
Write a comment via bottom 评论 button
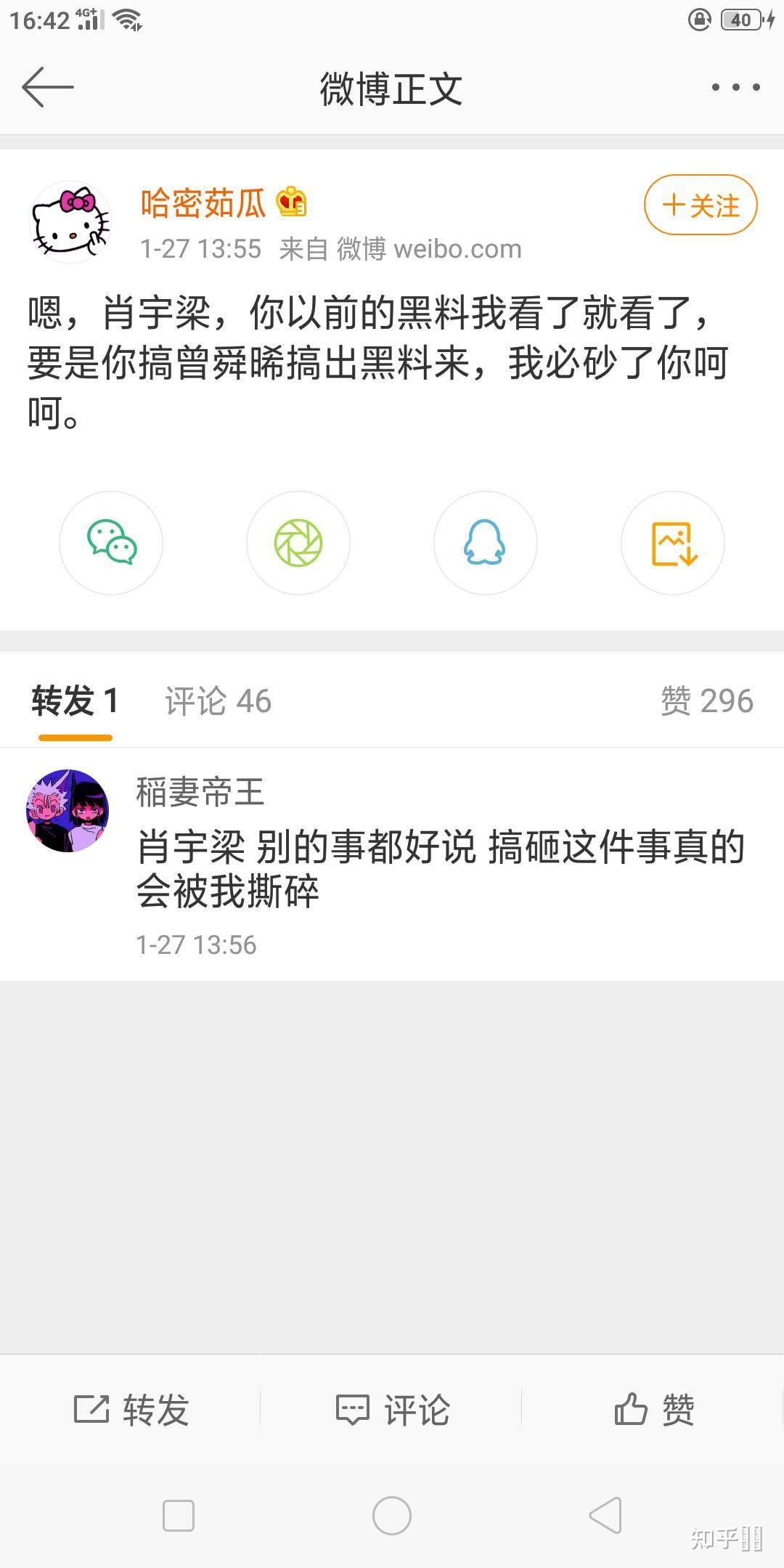coord(392,1410)
